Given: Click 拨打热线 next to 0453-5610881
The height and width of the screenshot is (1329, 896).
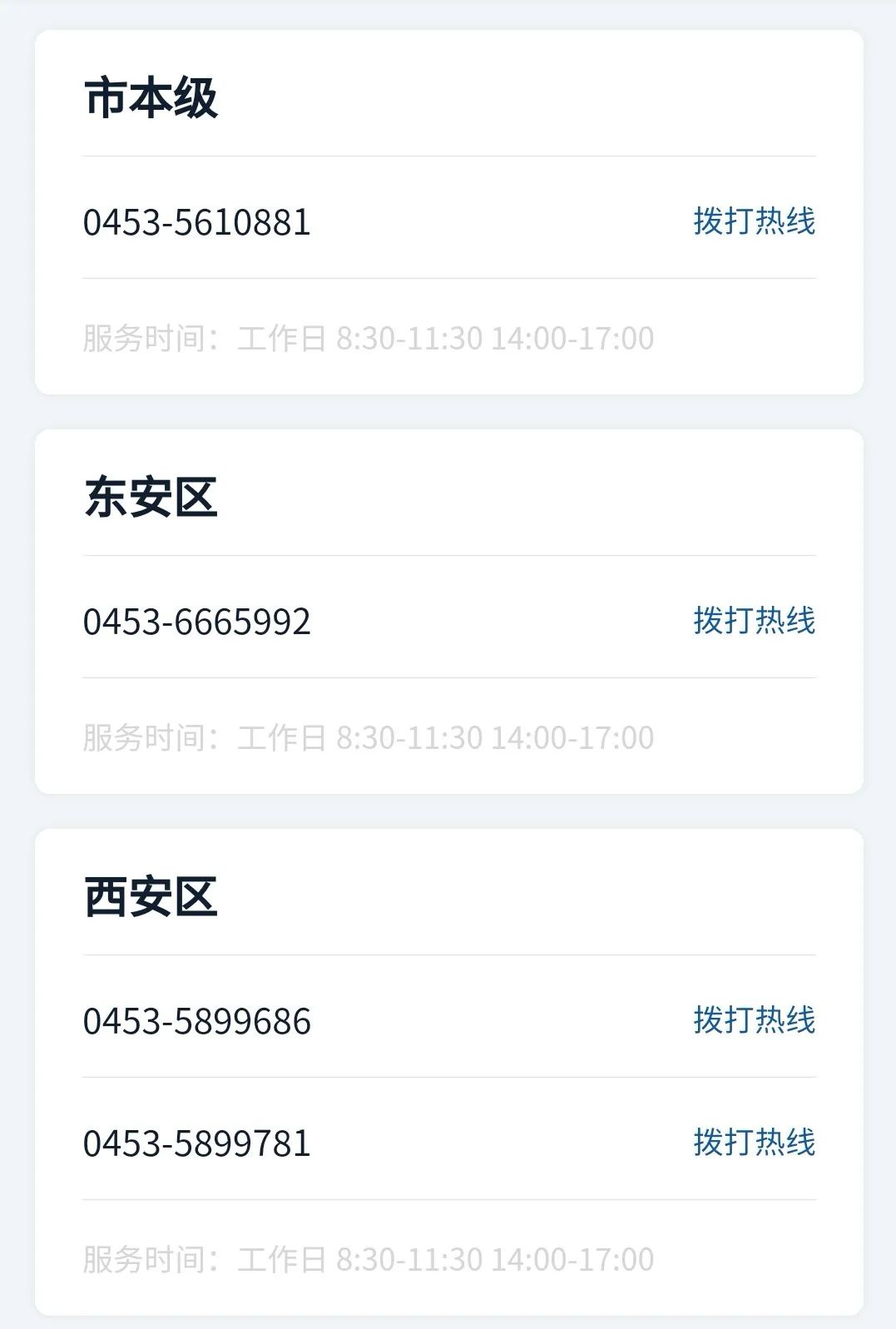Looking at the screenshot, I should coord(755,221).
